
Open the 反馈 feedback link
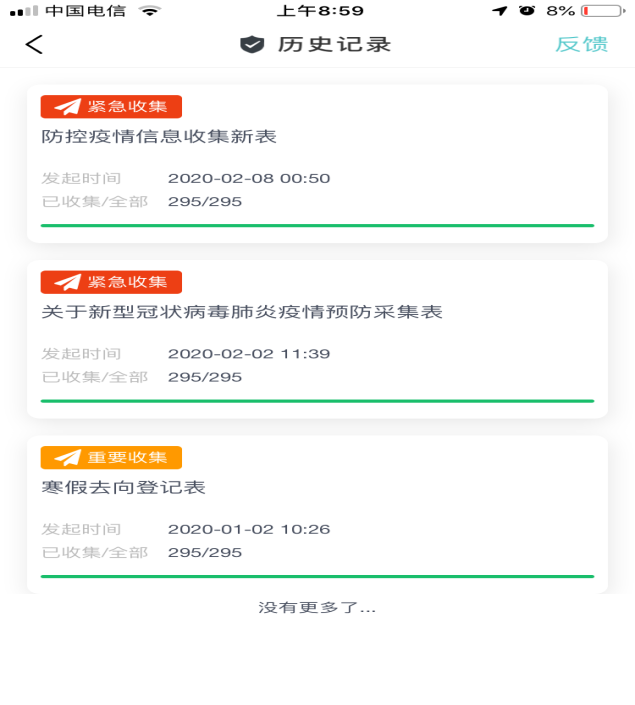tap(581, 45)
